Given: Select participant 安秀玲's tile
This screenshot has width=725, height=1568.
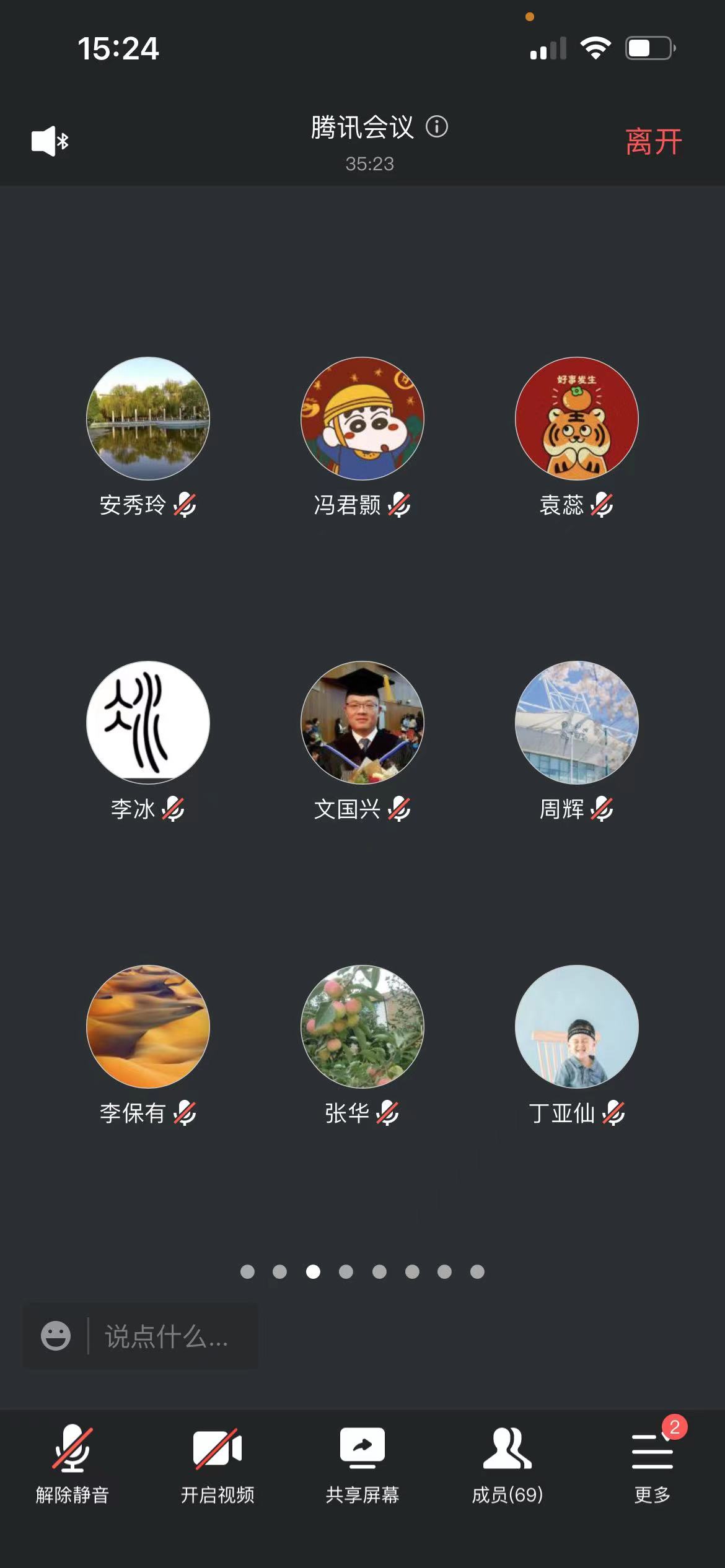Looking at the screenshot, I should pyautogui.click(x=148, y=419).
